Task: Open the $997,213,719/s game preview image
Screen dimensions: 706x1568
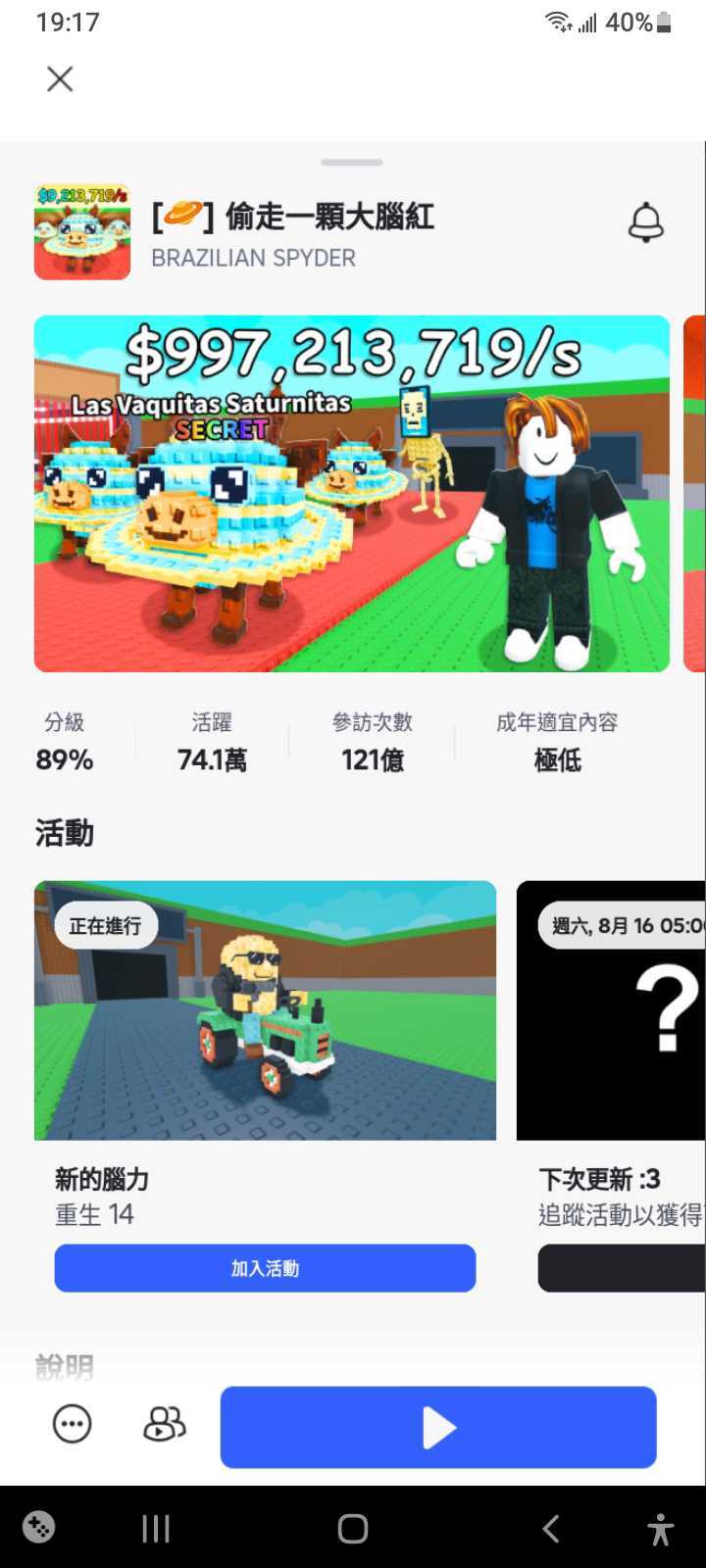Action: point(351,493)
